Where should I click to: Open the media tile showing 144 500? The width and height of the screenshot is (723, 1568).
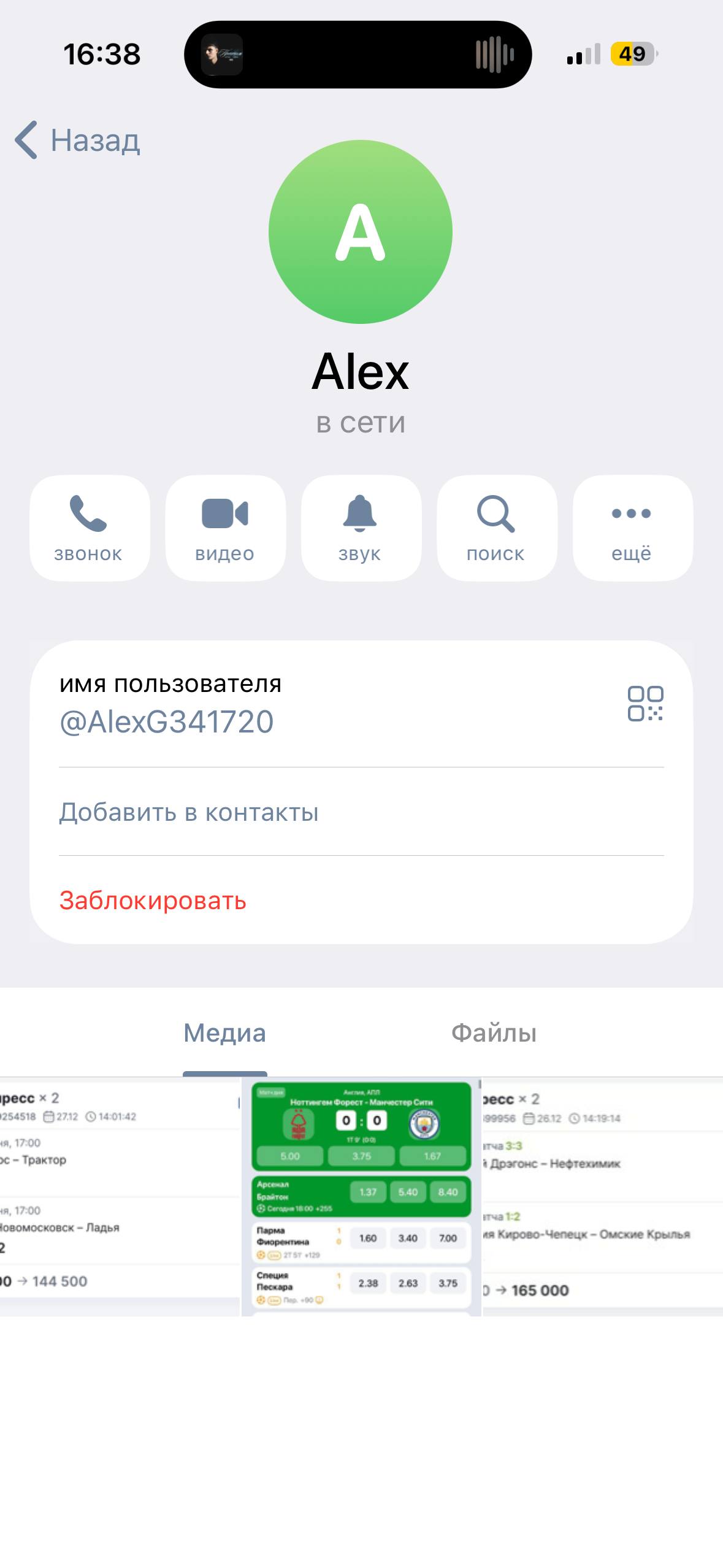(120, 1196)
